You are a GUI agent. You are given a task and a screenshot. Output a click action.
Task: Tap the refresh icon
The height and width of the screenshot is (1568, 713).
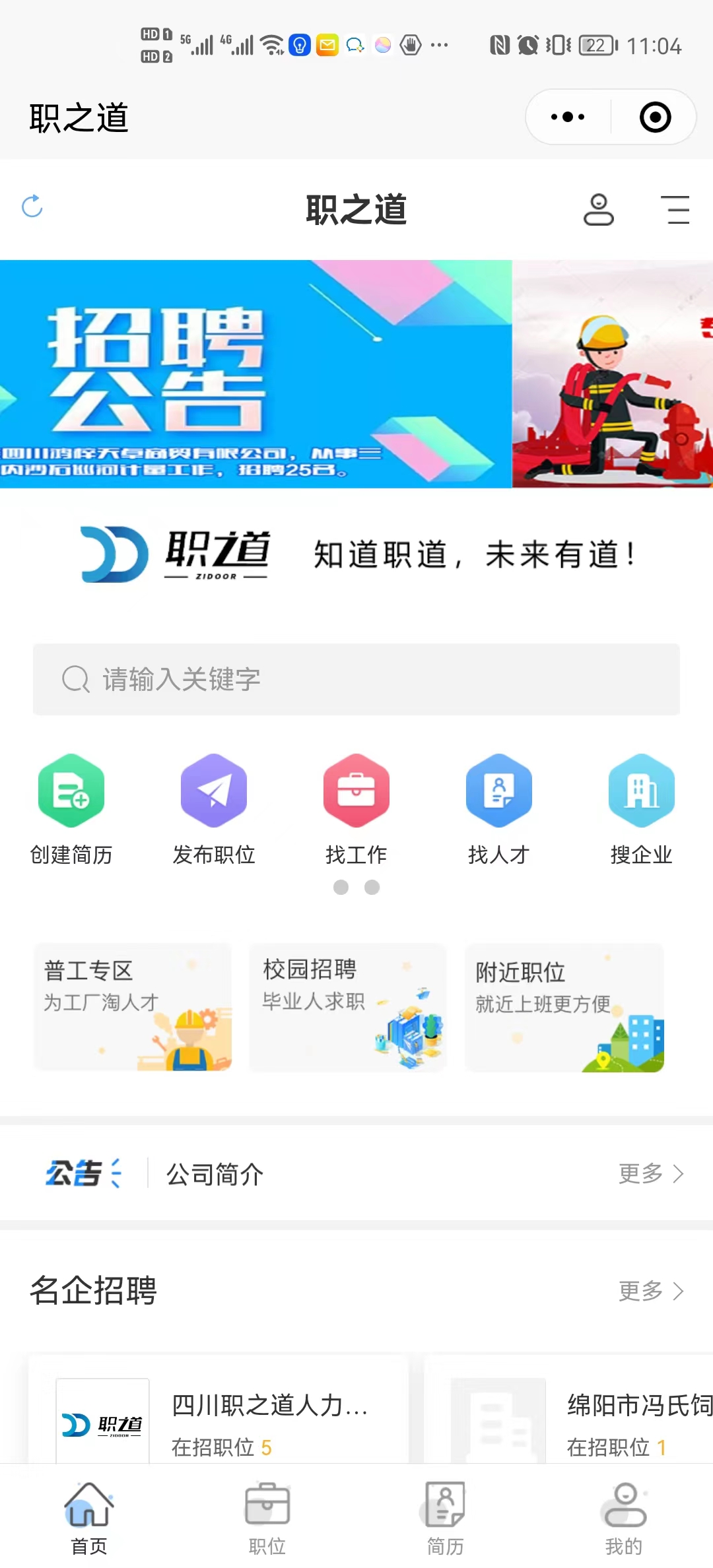coord(32,207)
